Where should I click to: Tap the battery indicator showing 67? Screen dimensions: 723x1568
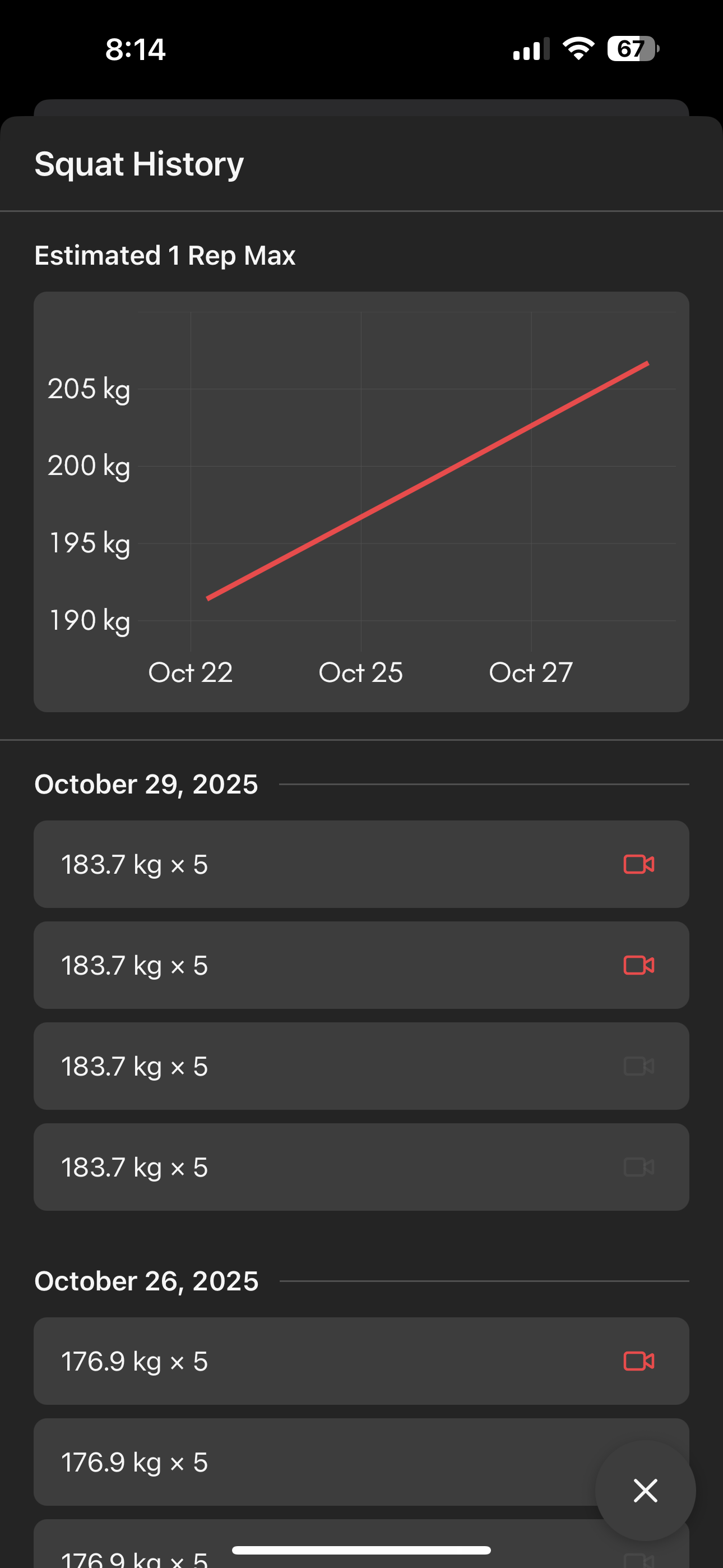631,49
